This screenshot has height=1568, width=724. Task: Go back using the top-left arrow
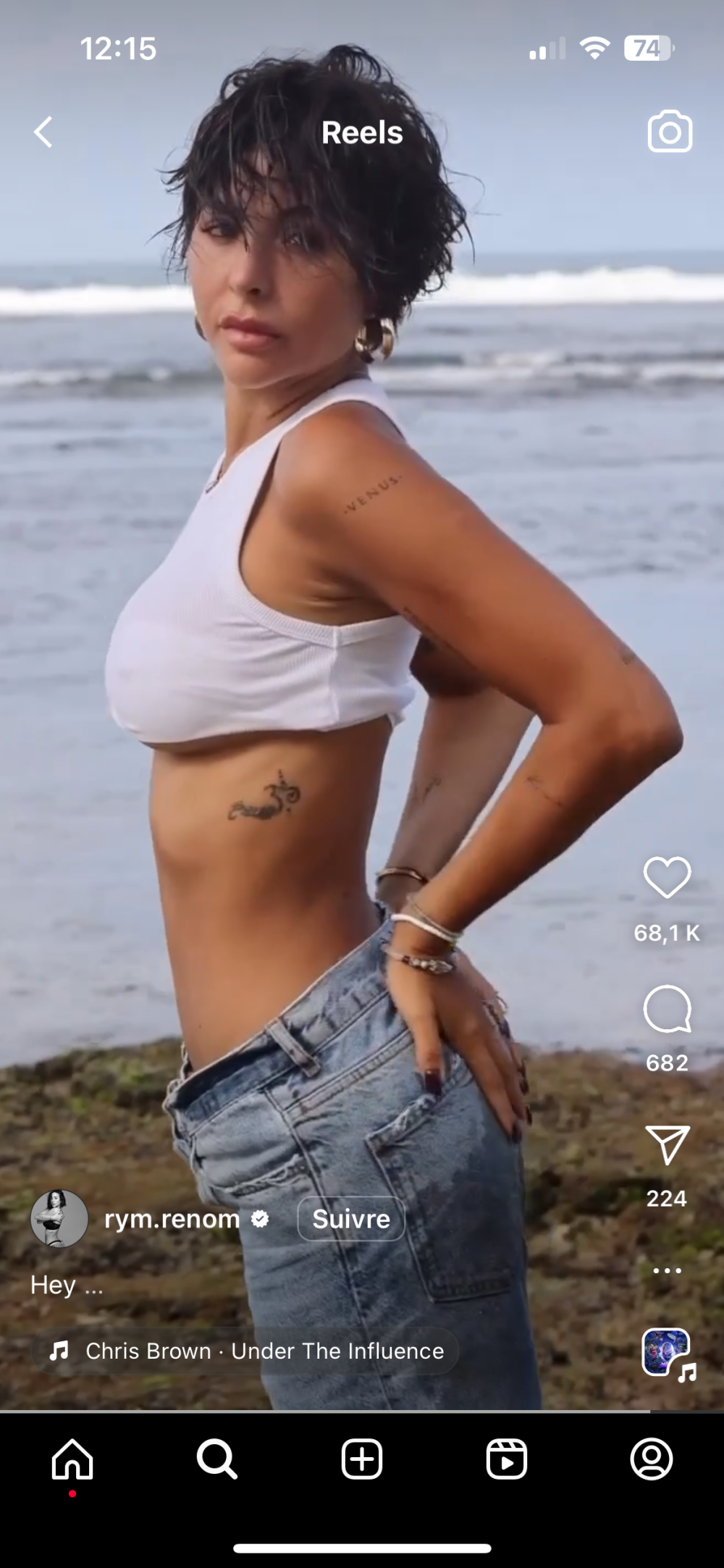(x=43, y=133)
